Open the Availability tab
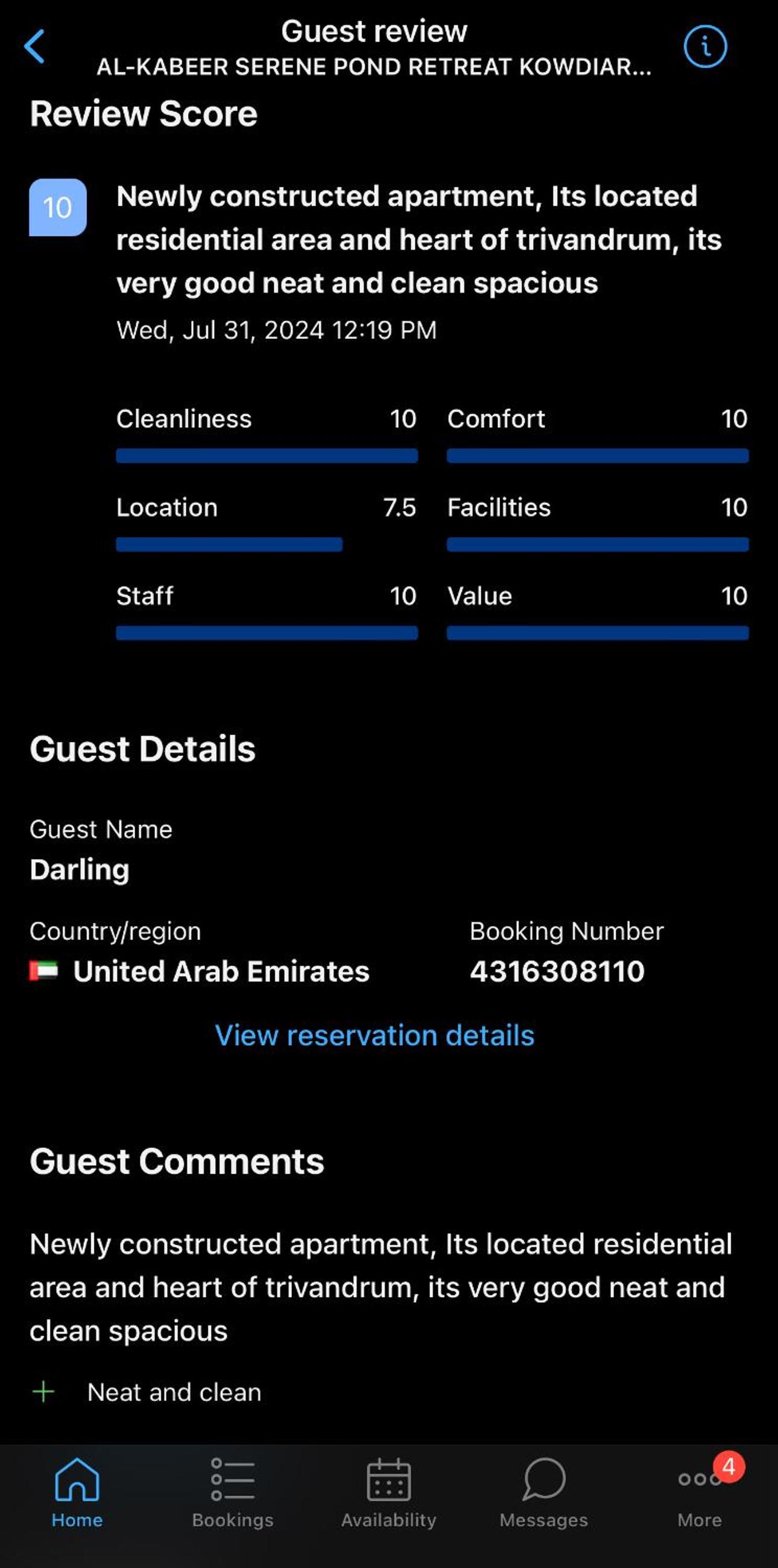 [389, 1493]
